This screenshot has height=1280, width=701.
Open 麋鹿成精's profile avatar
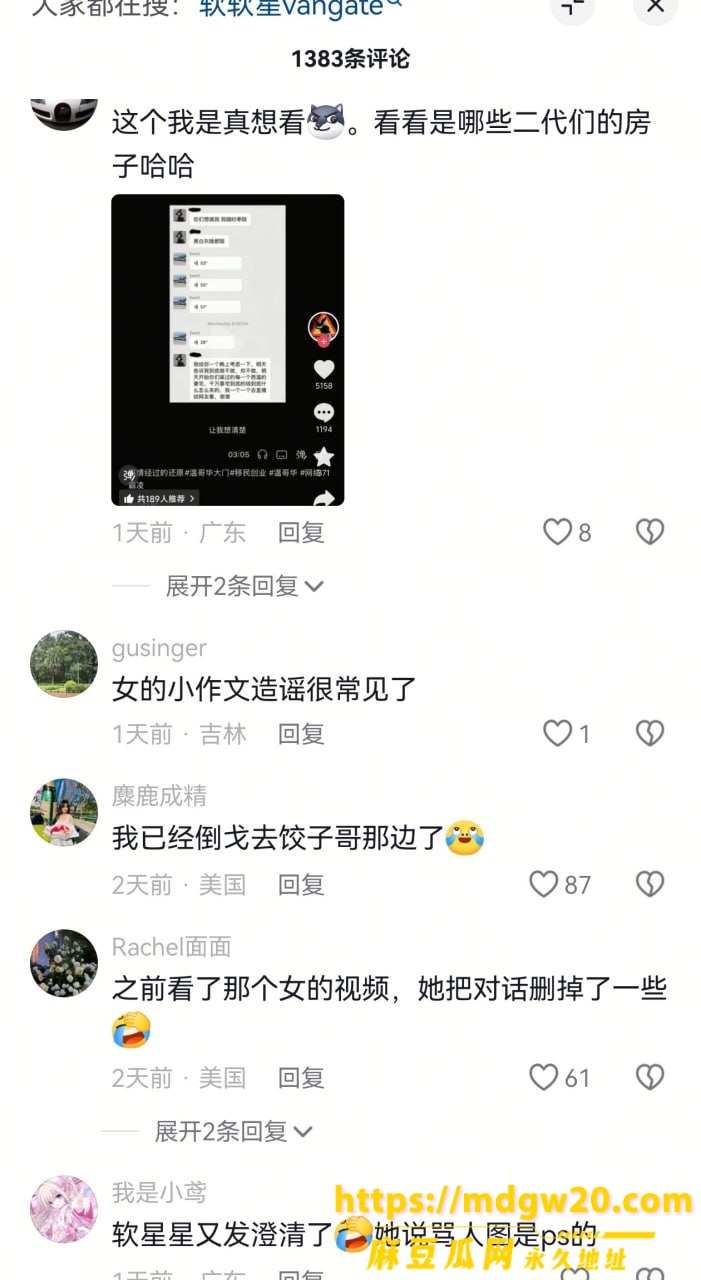point(64,813)
